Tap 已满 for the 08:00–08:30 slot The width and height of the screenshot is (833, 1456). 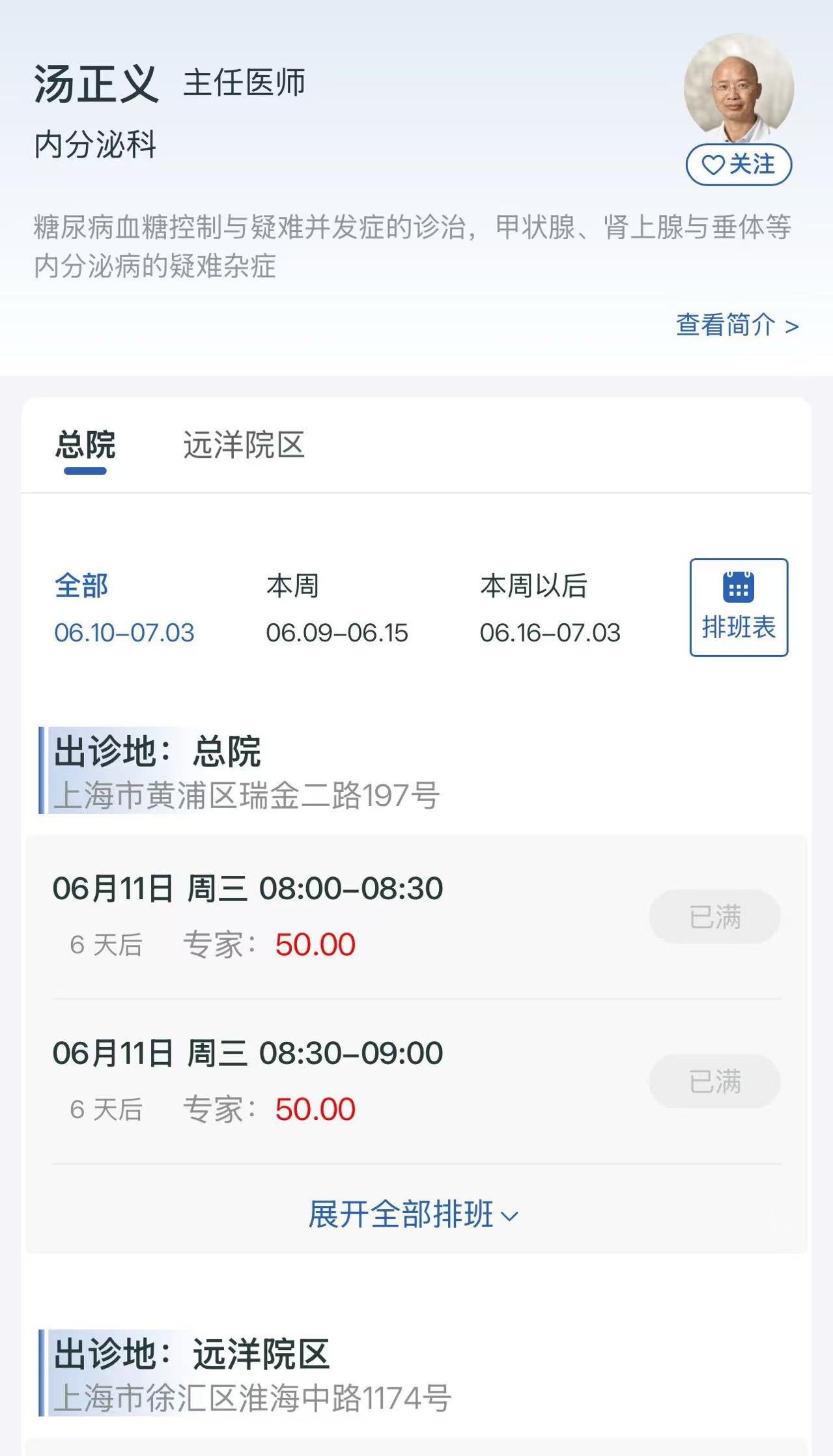coord(714,917)
